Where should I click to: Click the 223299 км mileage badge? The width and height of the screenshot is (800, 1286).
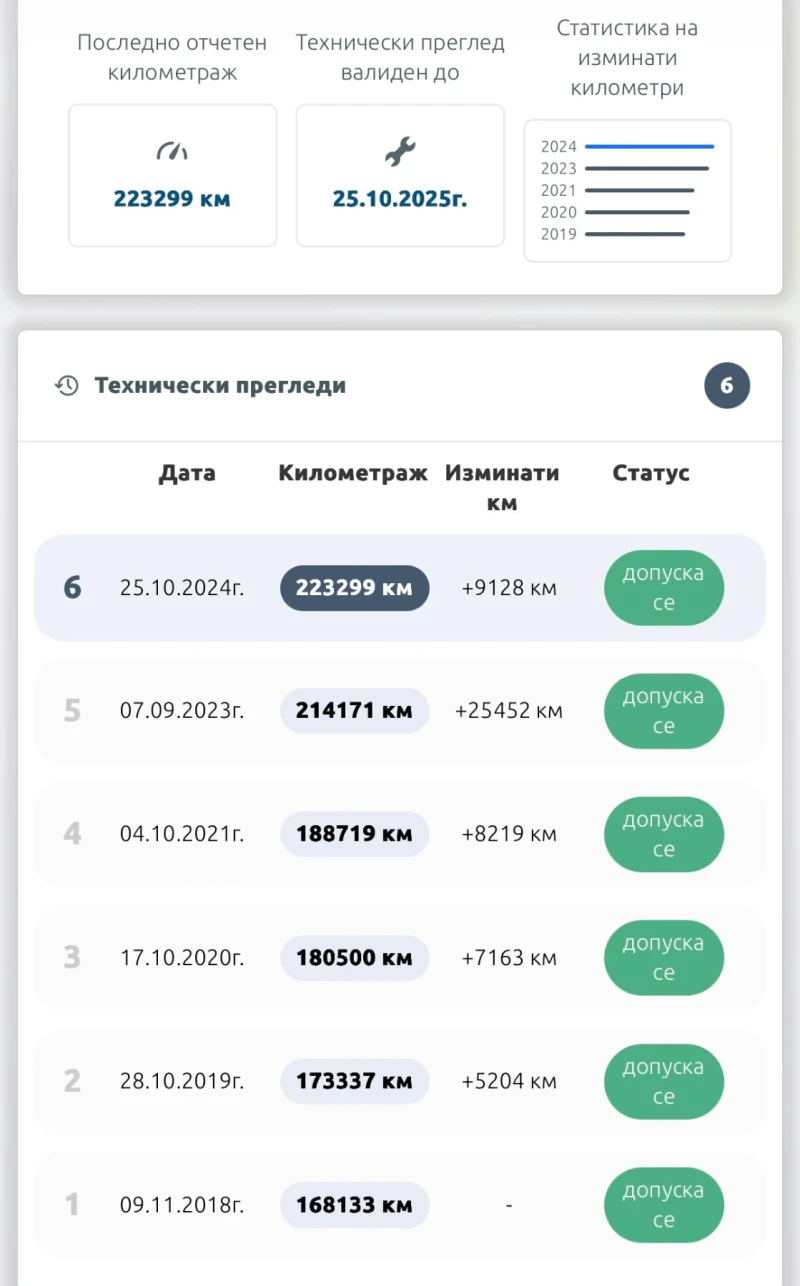pos(354,588)
